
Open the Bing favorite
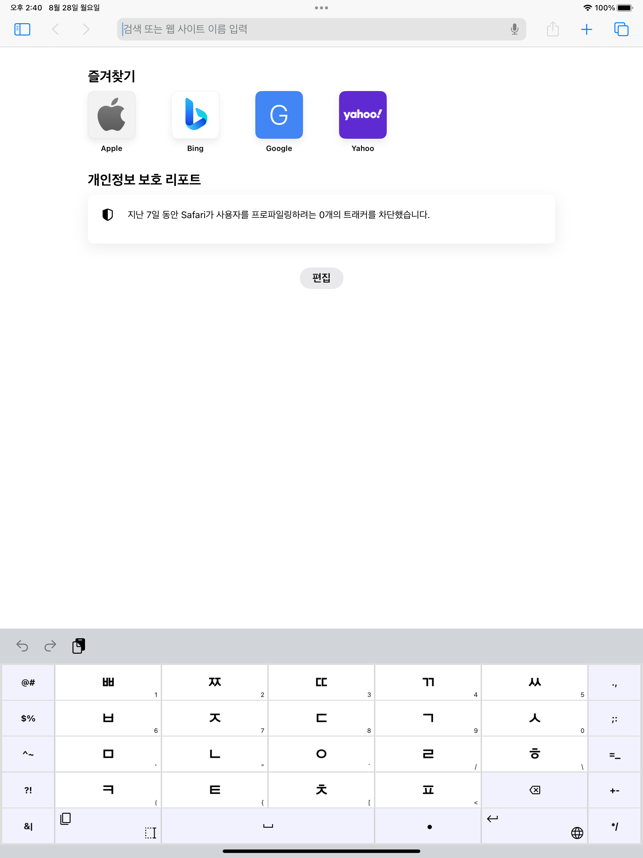(x=195, y=116)
